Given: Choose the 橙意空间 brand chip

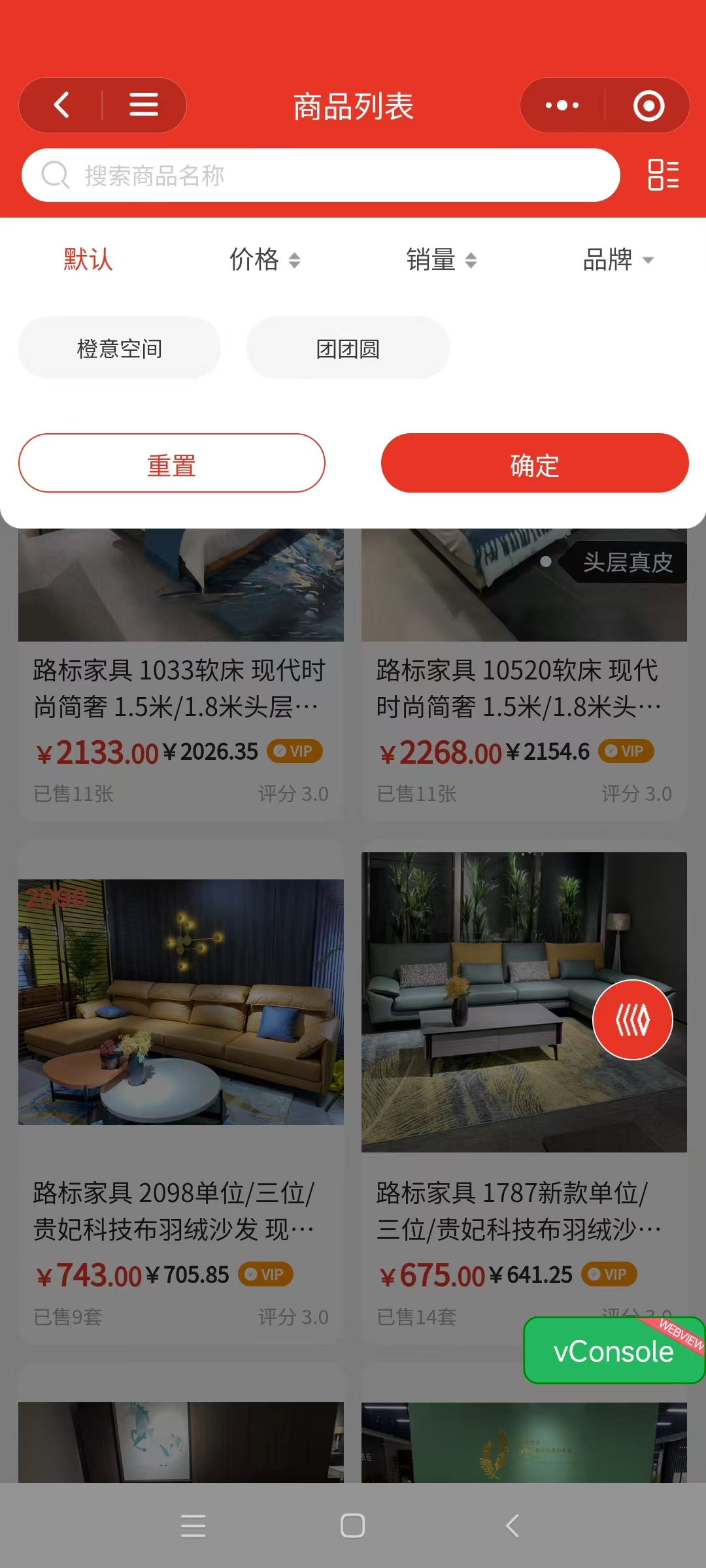Looking at the screenshot, I should (x=120, y=348).
